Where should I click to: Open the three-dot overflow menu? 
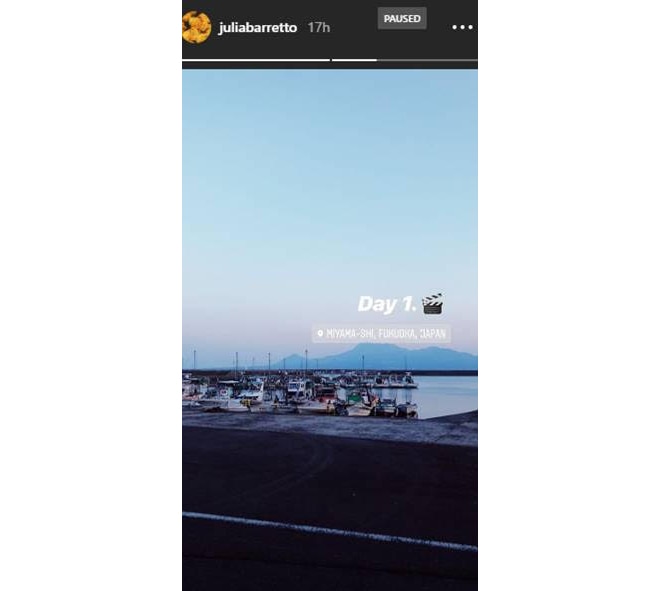(461, 28)
